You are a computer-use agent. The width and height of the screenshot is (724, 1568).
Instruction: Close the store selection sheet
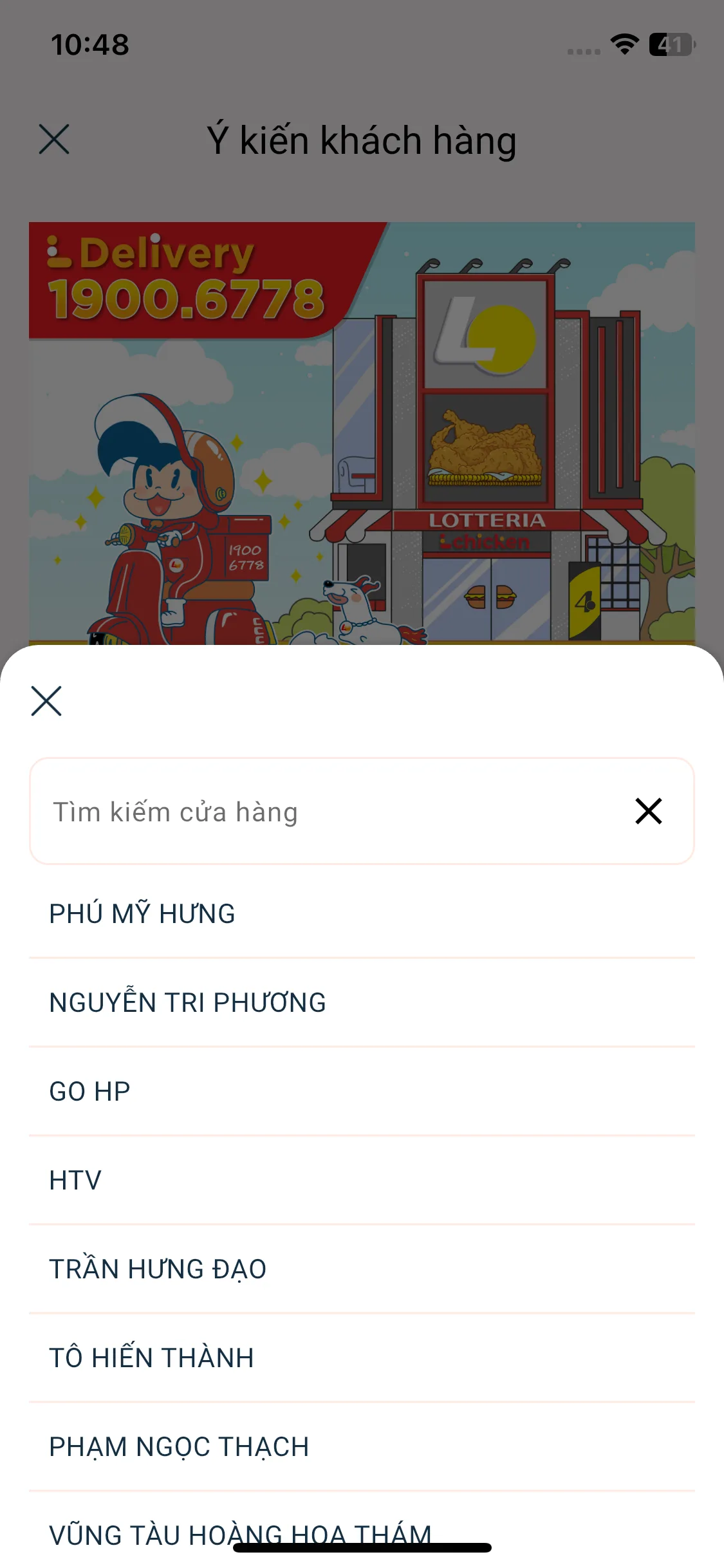pyautogui.click(x=46, y=701)
